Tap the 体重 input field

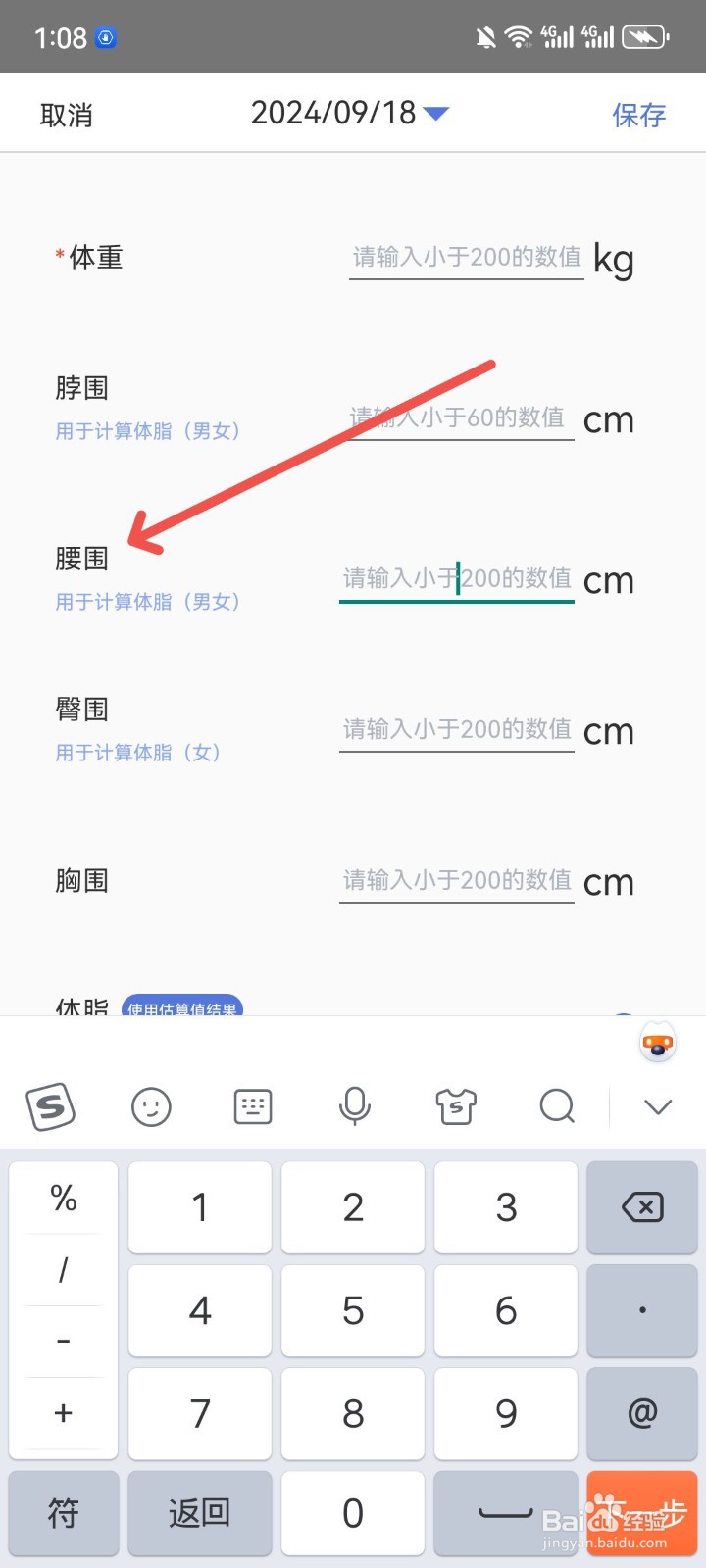pos(465,258)
